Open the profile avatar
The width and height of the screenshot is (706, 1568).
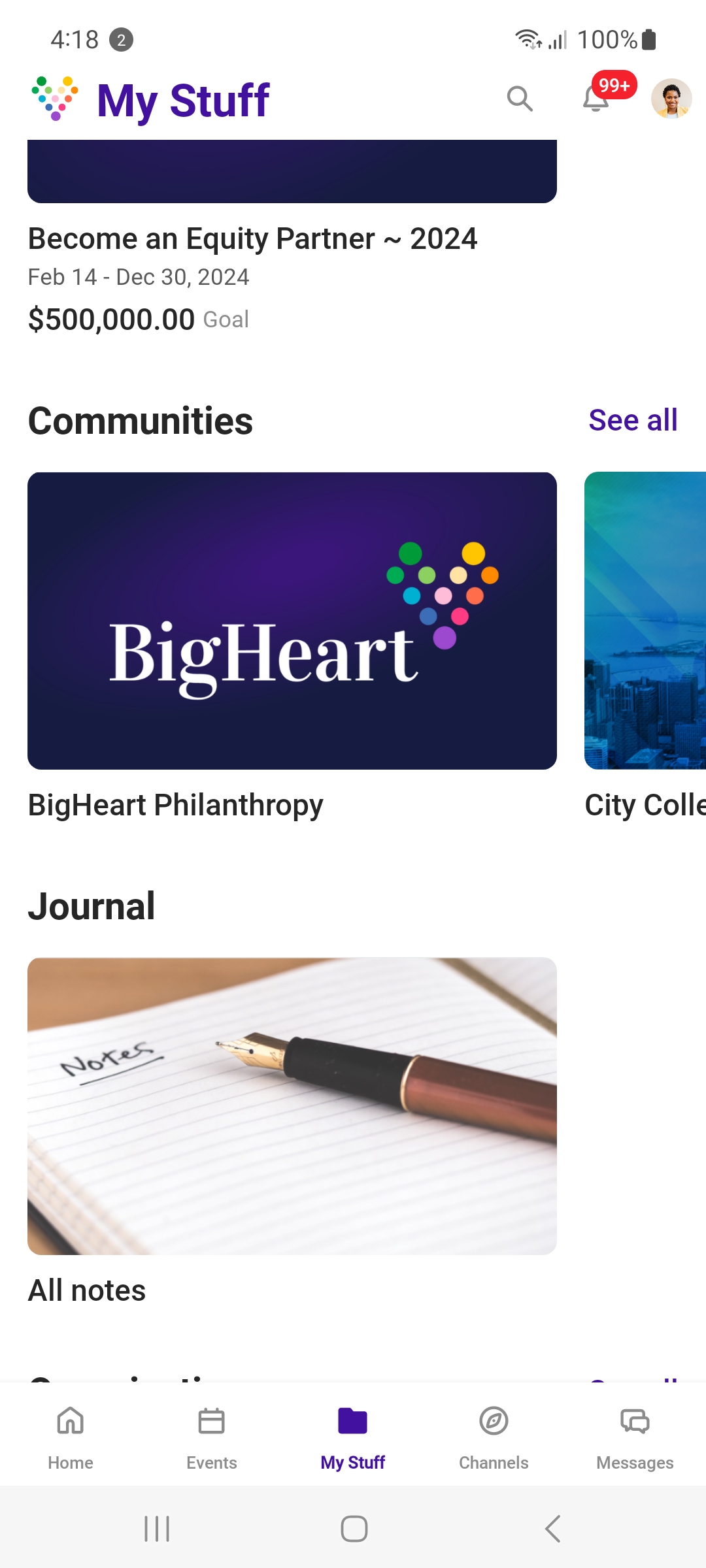coord(671,99)
